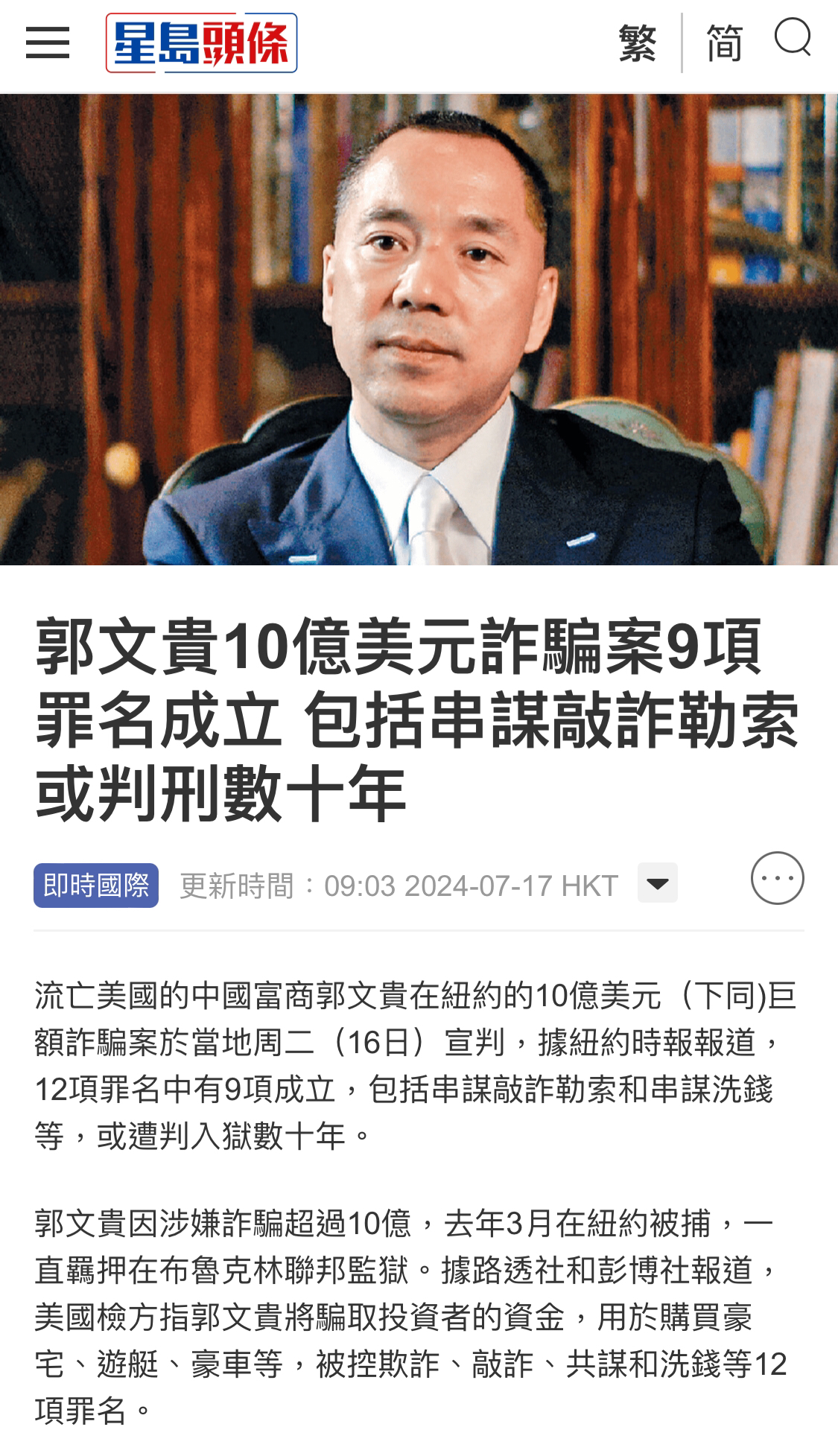
Task: Open the search icon
Action: (x=793, y=37)
